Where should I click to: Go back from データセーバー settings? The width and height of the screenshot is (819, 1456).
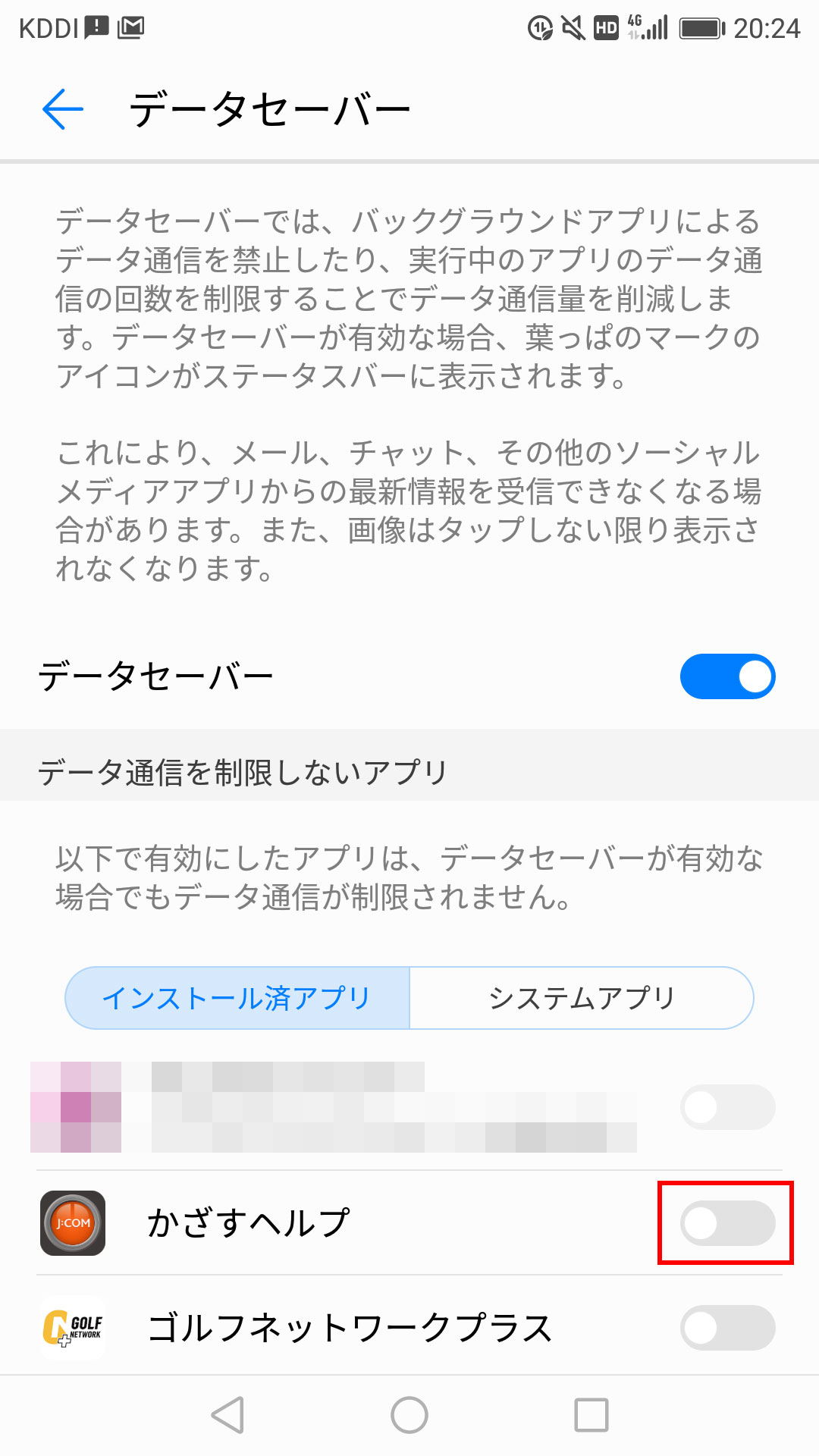(x=63, y=109)
